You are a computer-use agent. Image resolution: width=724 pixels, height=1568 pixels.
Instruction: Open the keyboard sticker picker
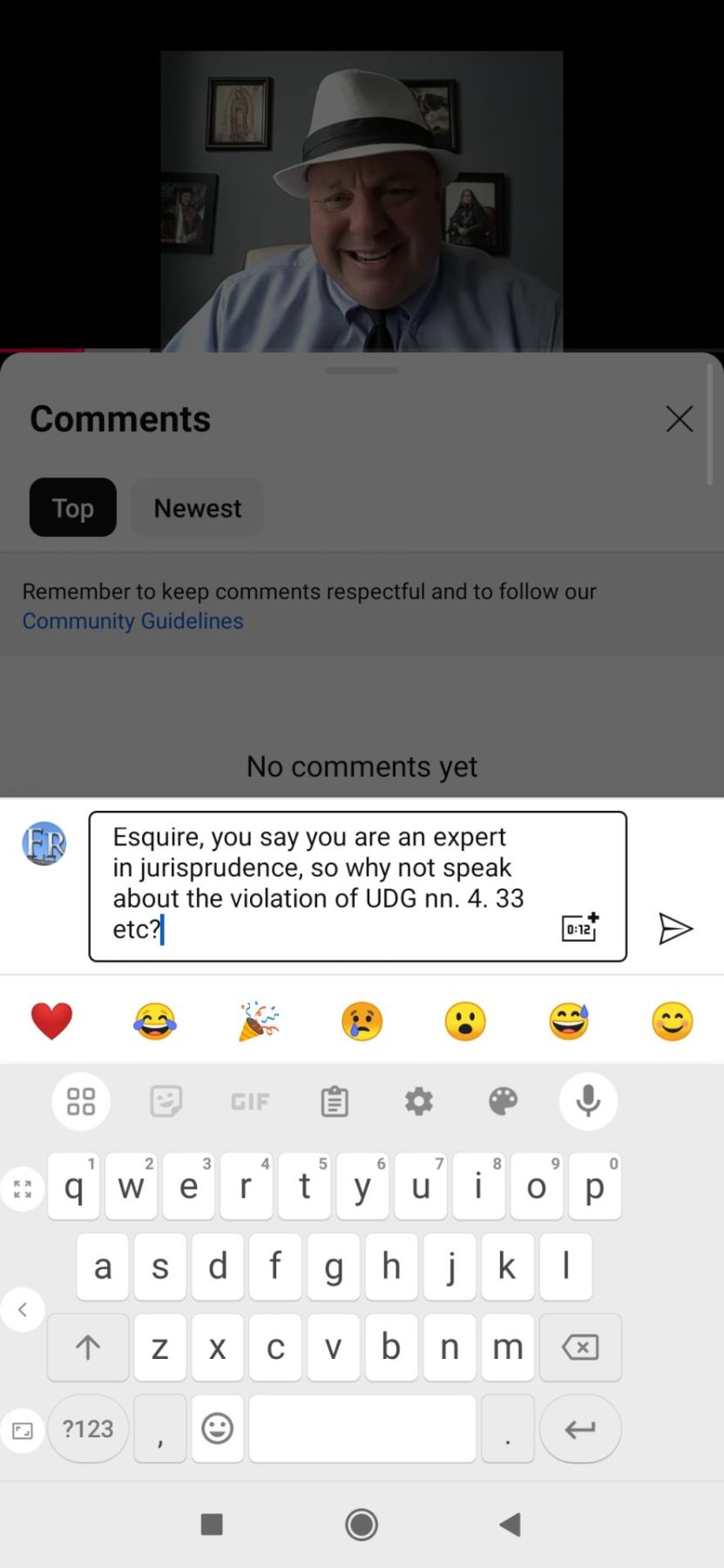pos(166,1102)
